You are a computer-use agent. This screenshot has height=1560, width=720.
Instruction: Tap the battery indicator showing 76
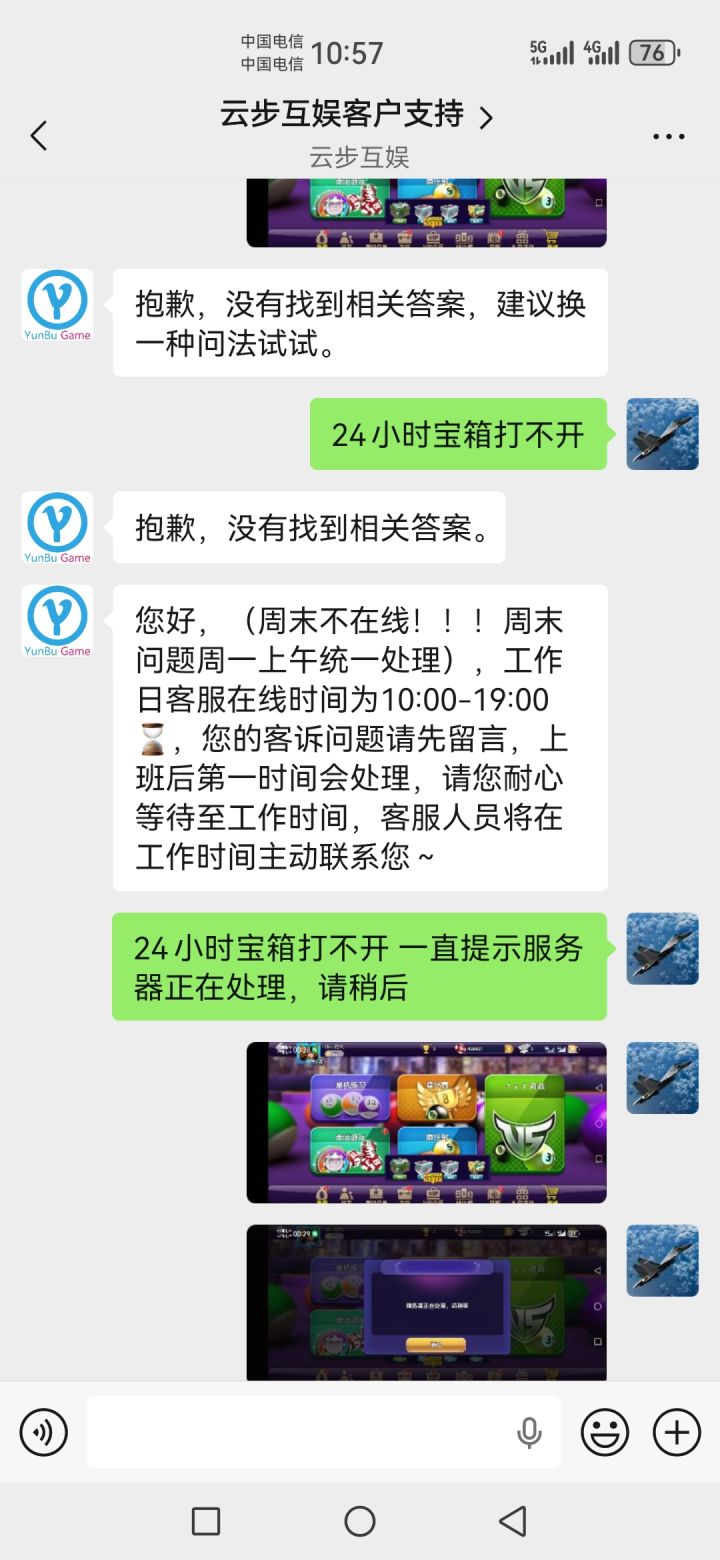pyautogui.click(x=652, y=52)
